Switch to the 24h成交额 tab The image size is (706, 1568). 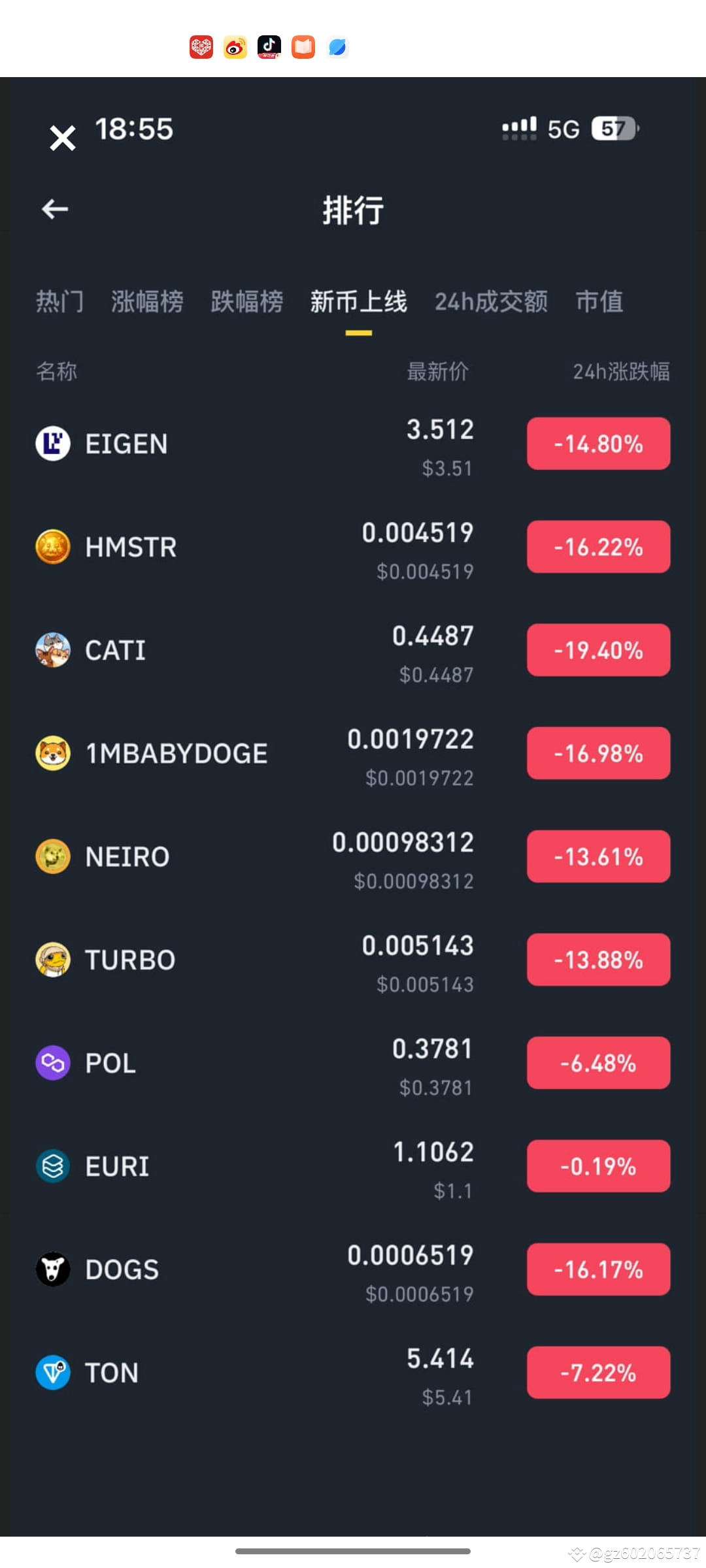tap(491, 302)
